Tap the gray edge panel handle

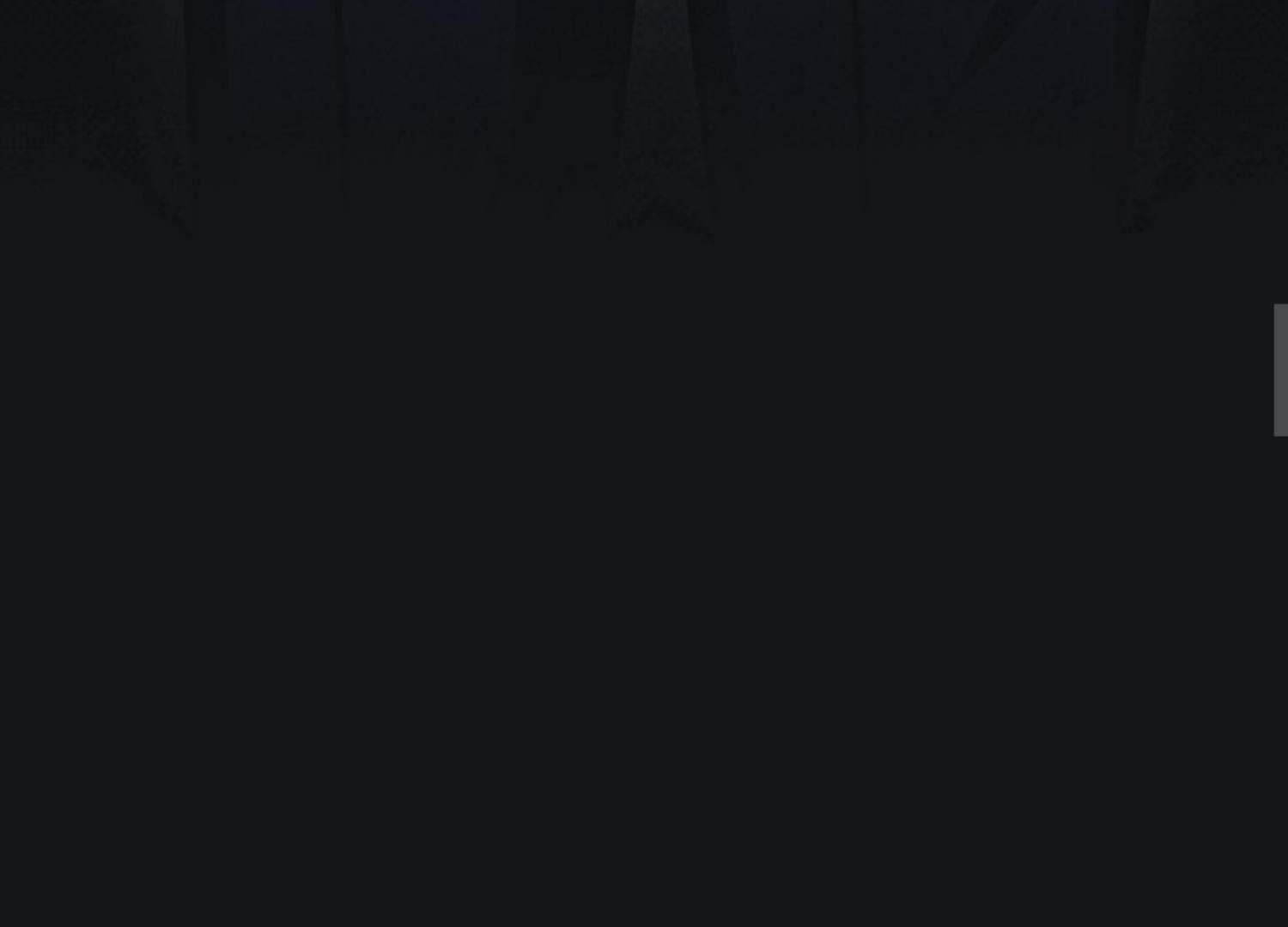[1280, 370]
